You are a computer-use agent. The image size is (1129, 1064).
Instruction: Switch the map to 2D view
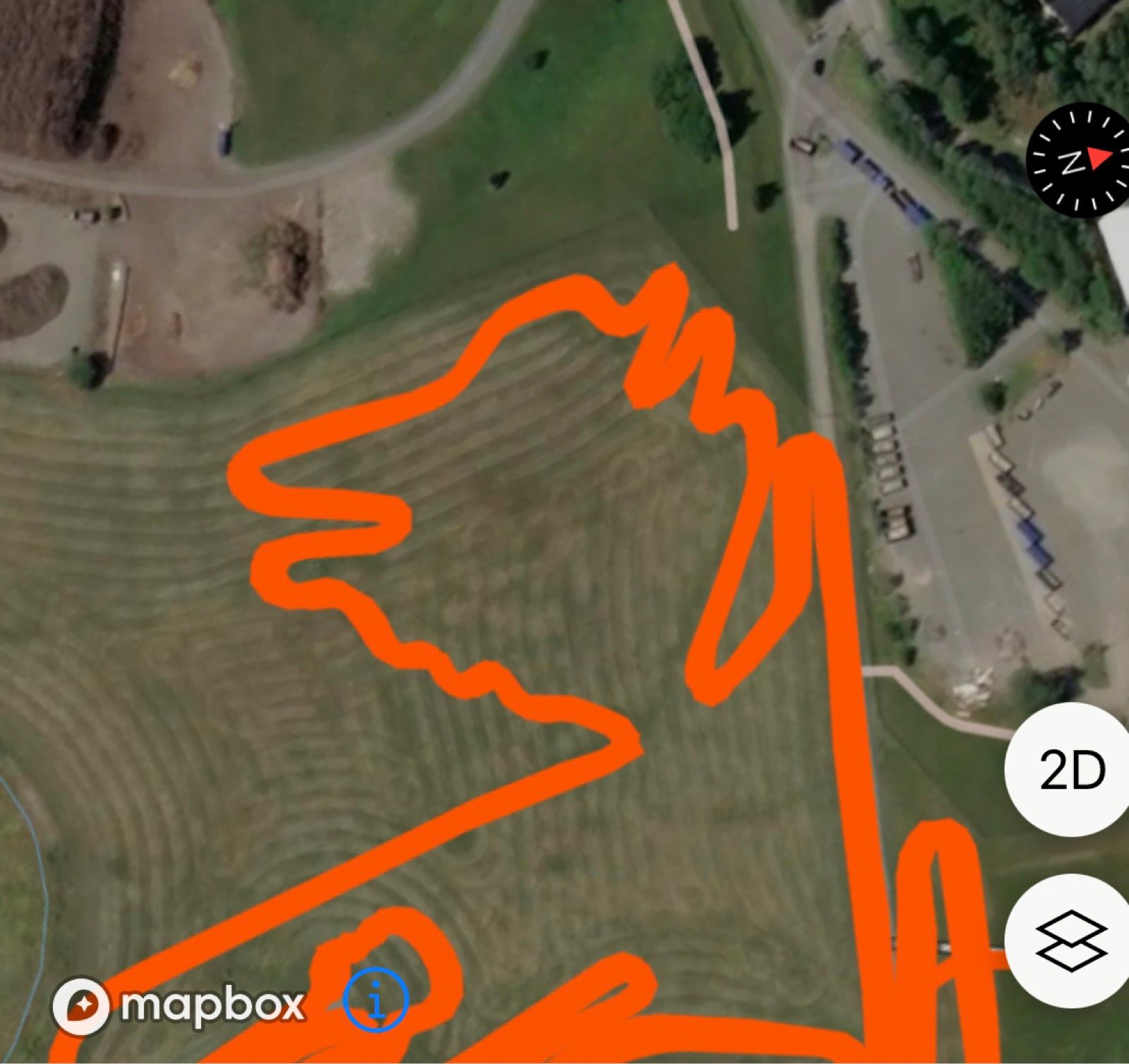pyautogui.click(x=1071, y=770)
